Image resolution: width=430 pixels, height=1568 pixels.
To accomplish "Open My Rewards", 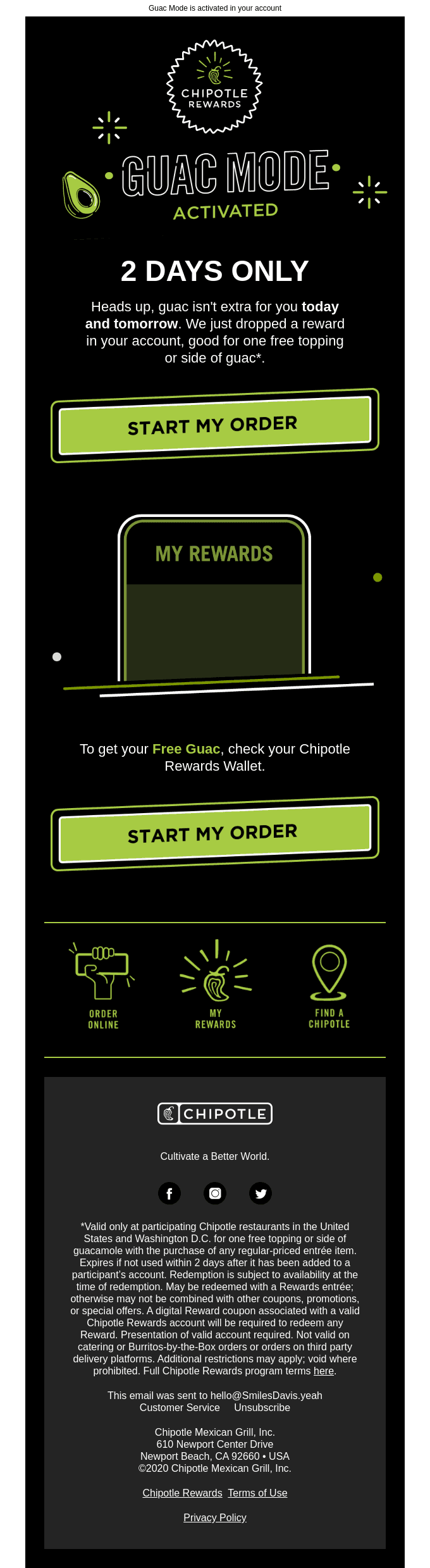I will pyautogui.click(x=216, y=985).
